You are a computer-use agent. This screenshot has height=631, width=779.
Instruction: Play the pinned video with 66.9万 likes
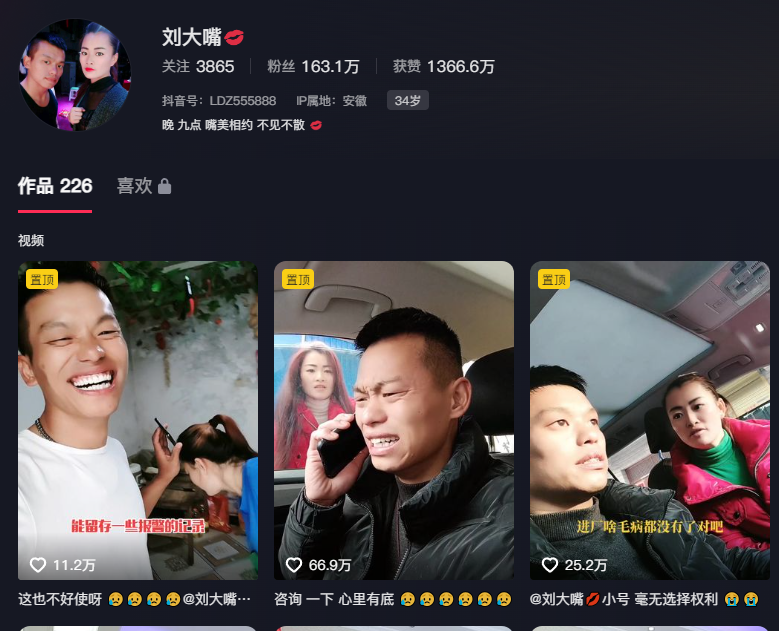click(x=394, y=420)
